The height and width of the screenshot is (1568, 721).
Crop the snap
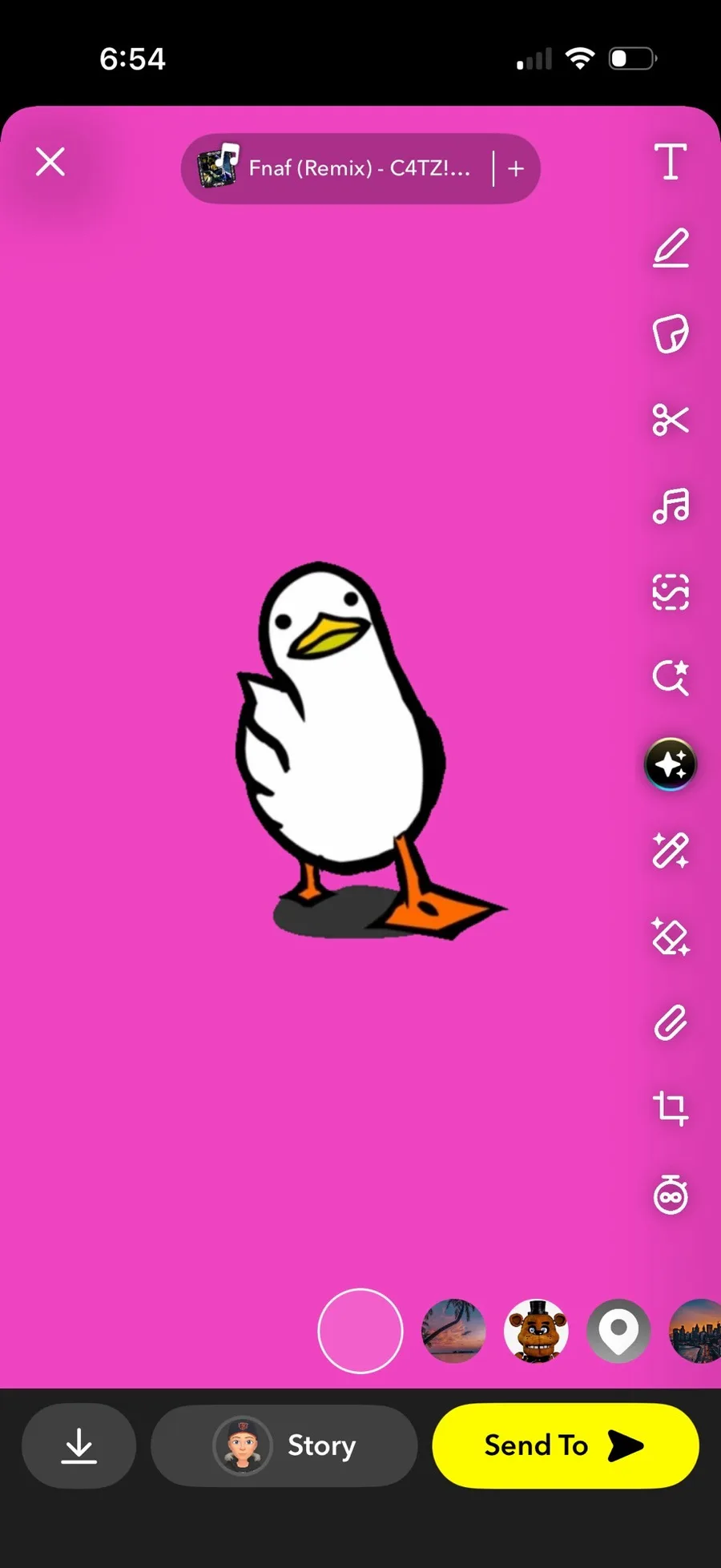pyautogui.click(x=671, y=1109)
